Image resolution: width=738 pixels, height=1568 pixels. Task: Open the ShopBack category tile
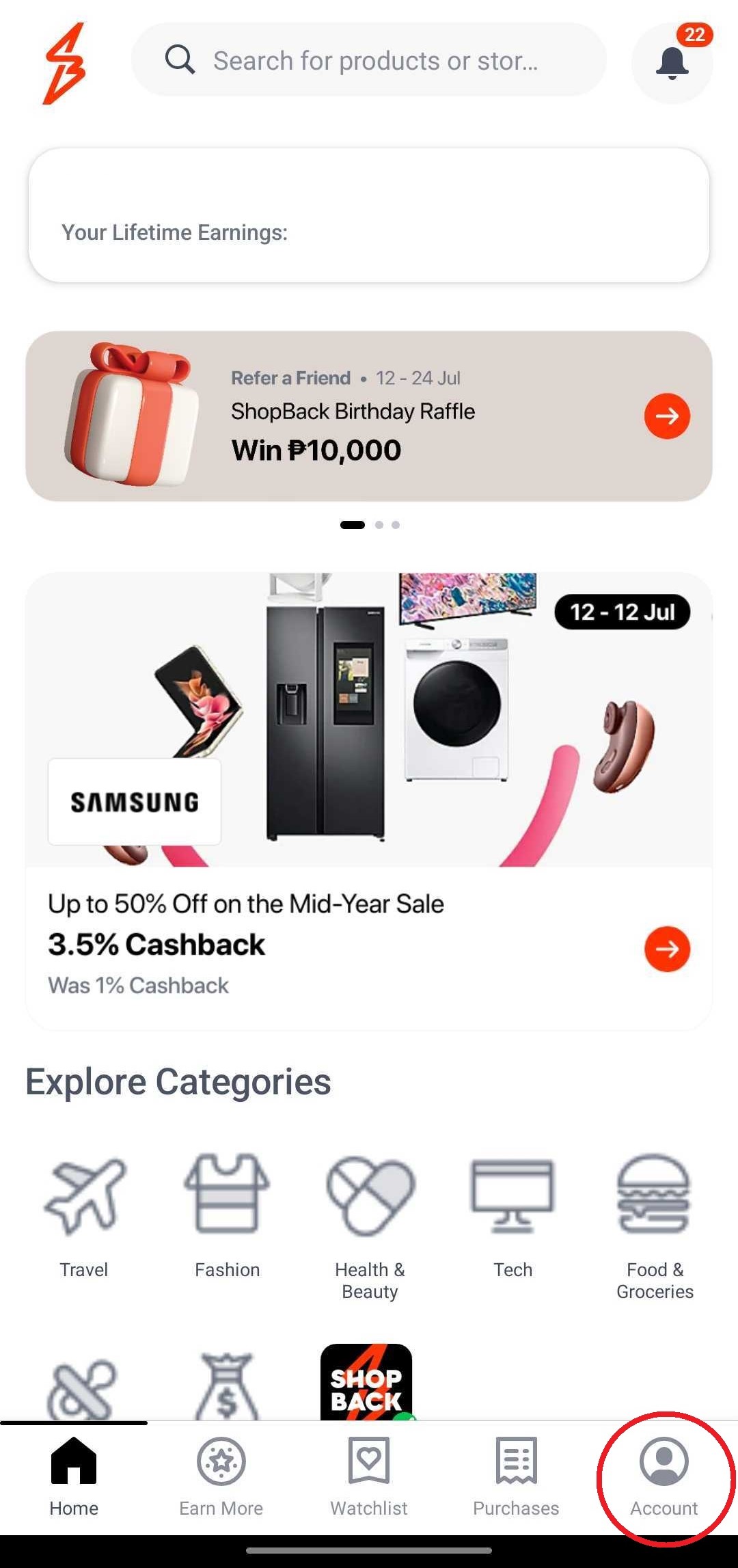coord(366,1382)
